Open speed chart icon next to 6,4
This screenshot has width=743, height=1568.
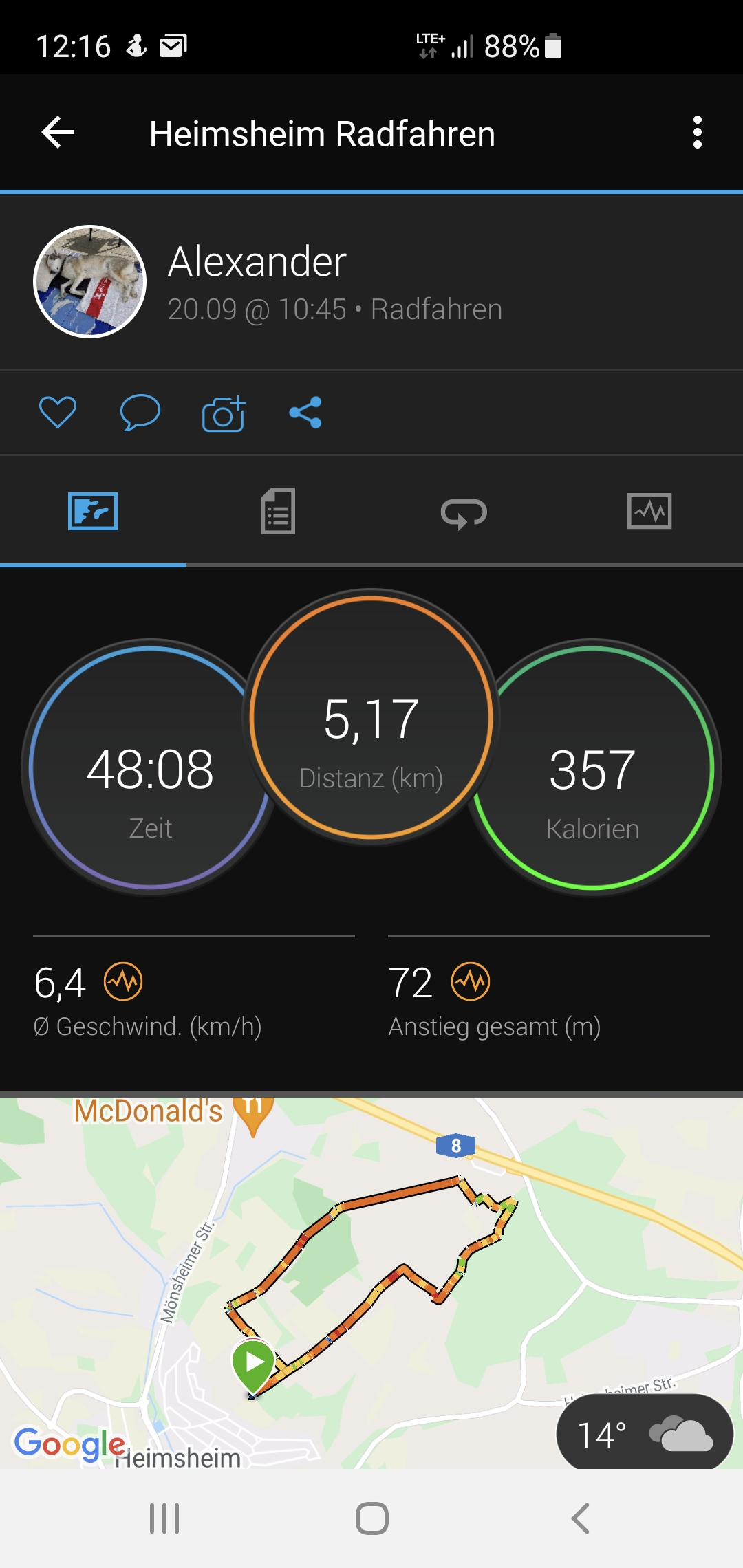tap(123, 981)
